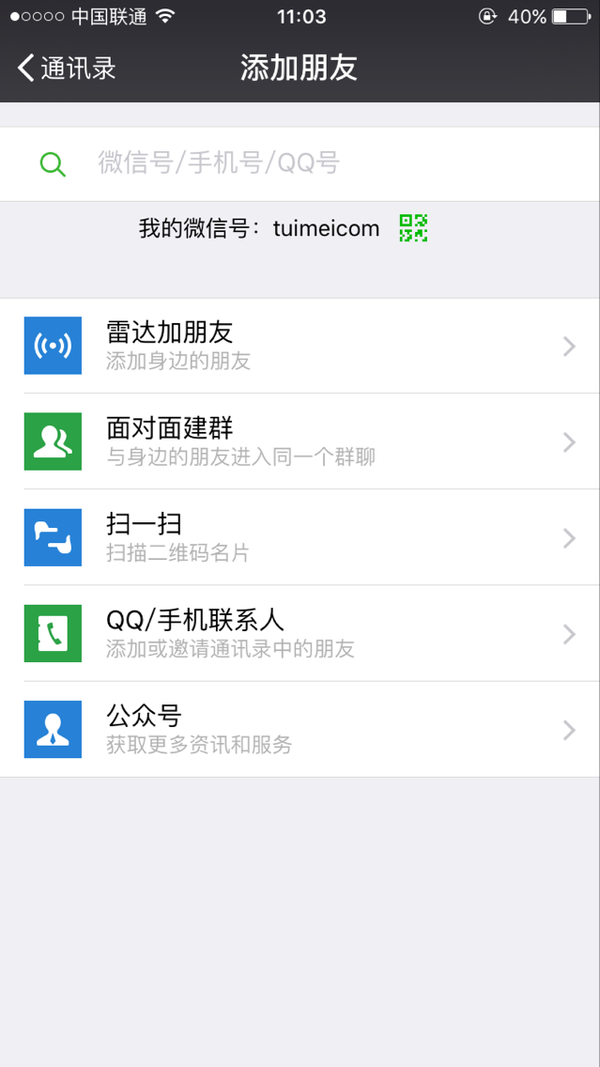Browse 公众号 official accounts
Screen dimensions: 600x1067
pos(300,730)
